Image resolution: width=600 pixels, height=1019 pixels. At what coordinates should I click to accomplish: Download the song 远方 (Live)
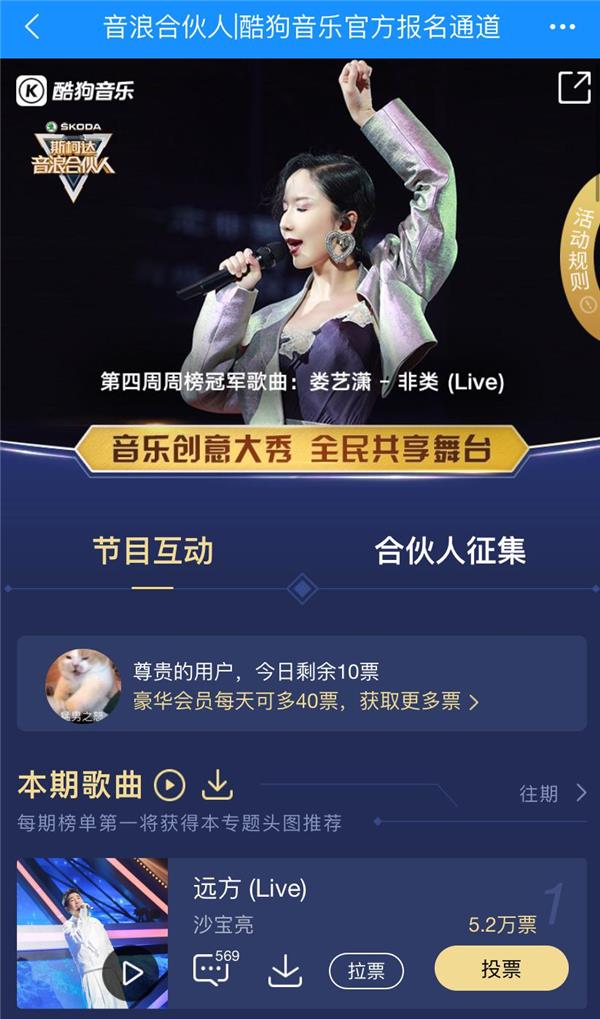tap(286, 970)
